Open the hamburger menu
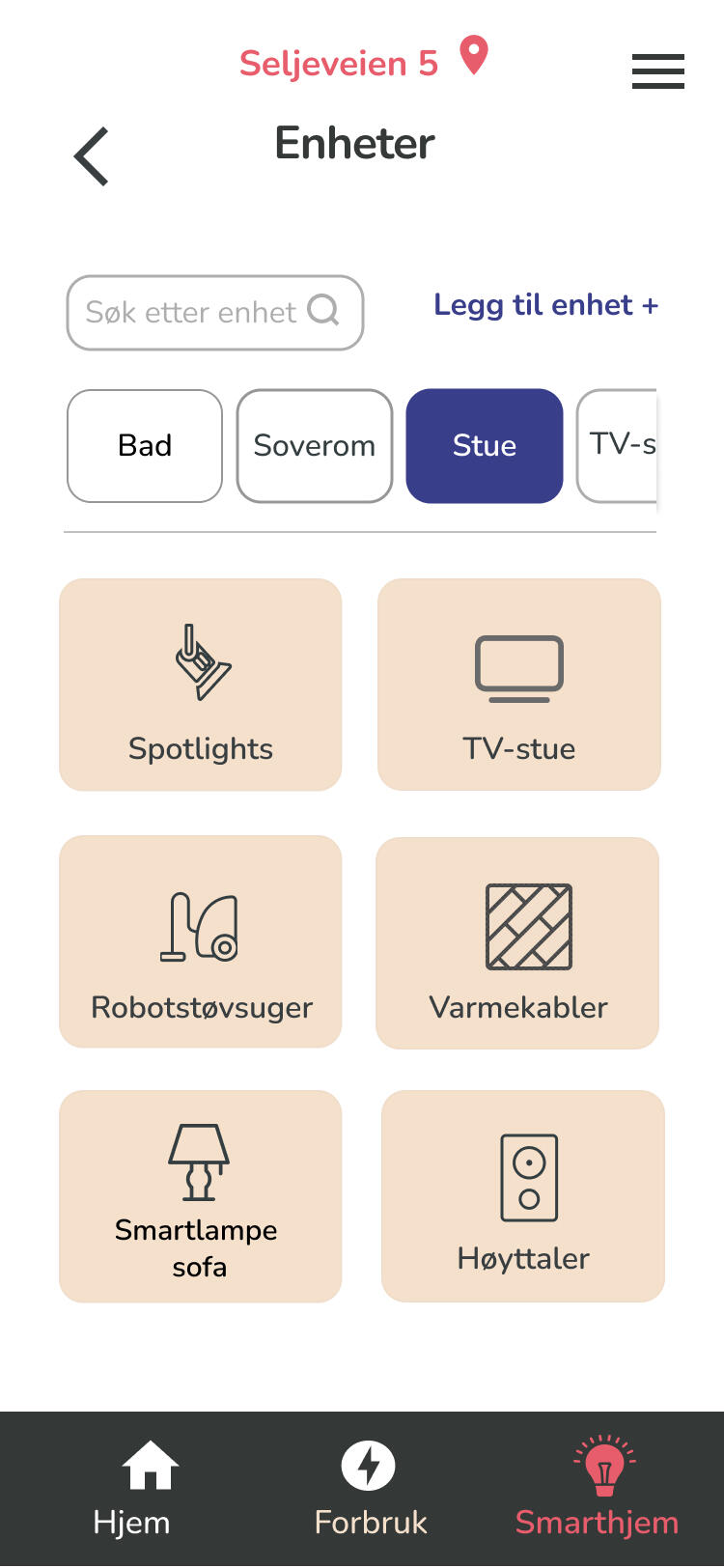 coord(657,71)
